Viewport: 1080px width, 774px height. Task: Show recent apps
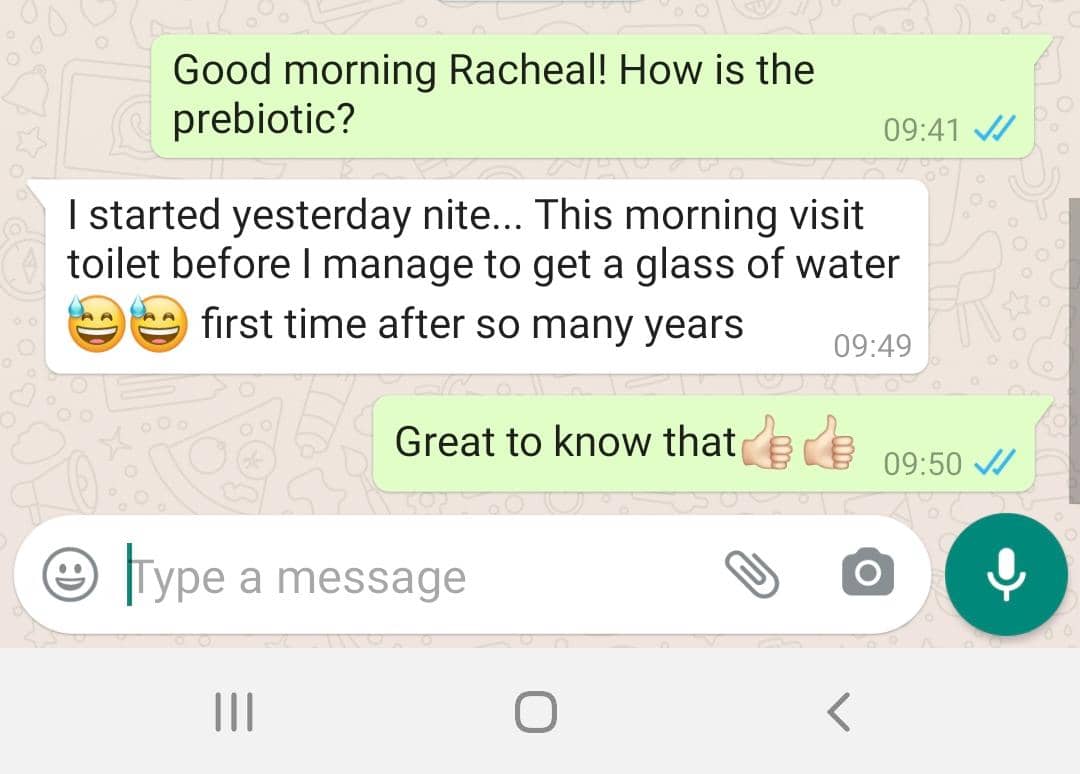click(x=234, y=712)
